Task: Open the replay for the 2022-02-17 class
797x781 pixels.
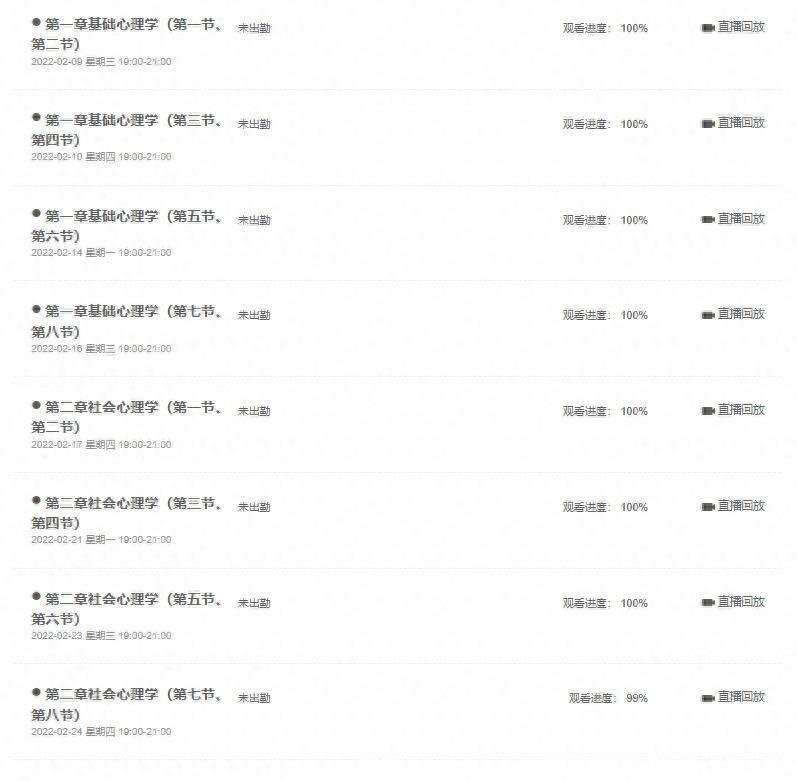Action: pyautogui.click(x=734, y=410)
